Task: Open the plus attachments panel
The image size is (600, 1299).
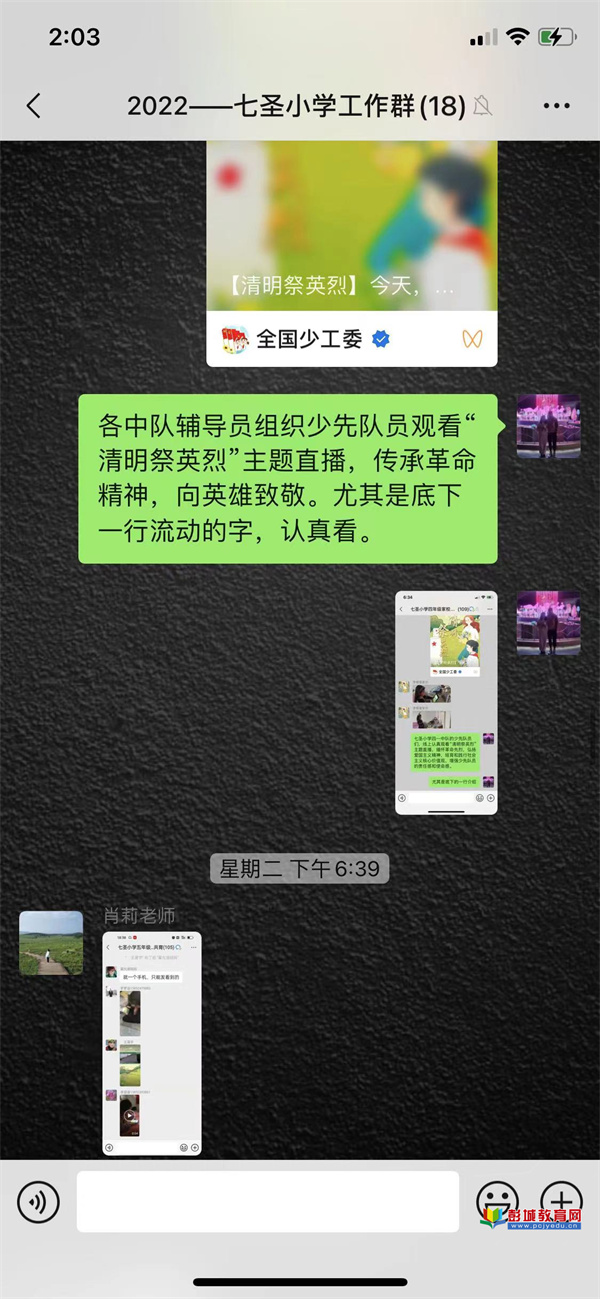Action: [x=561, y=1200]
